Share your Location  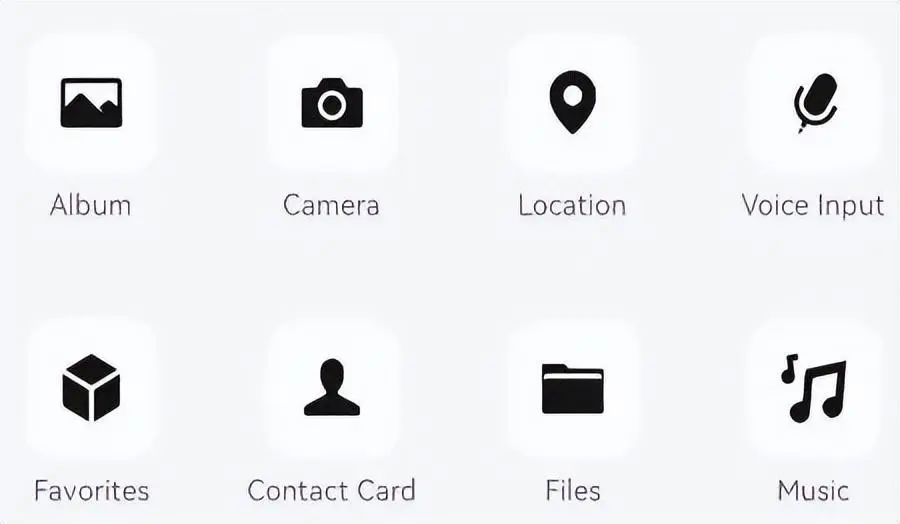[x=572, y=103]
